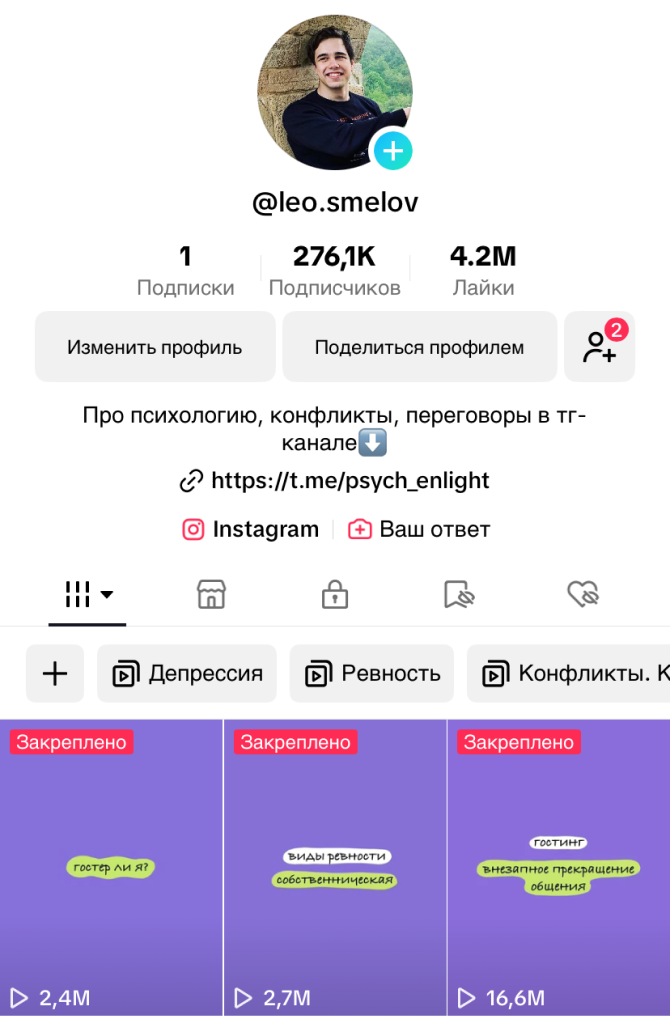Switch to the private videos lock tab
This screenshot has width=670, height=1016.
pos(334,595)
